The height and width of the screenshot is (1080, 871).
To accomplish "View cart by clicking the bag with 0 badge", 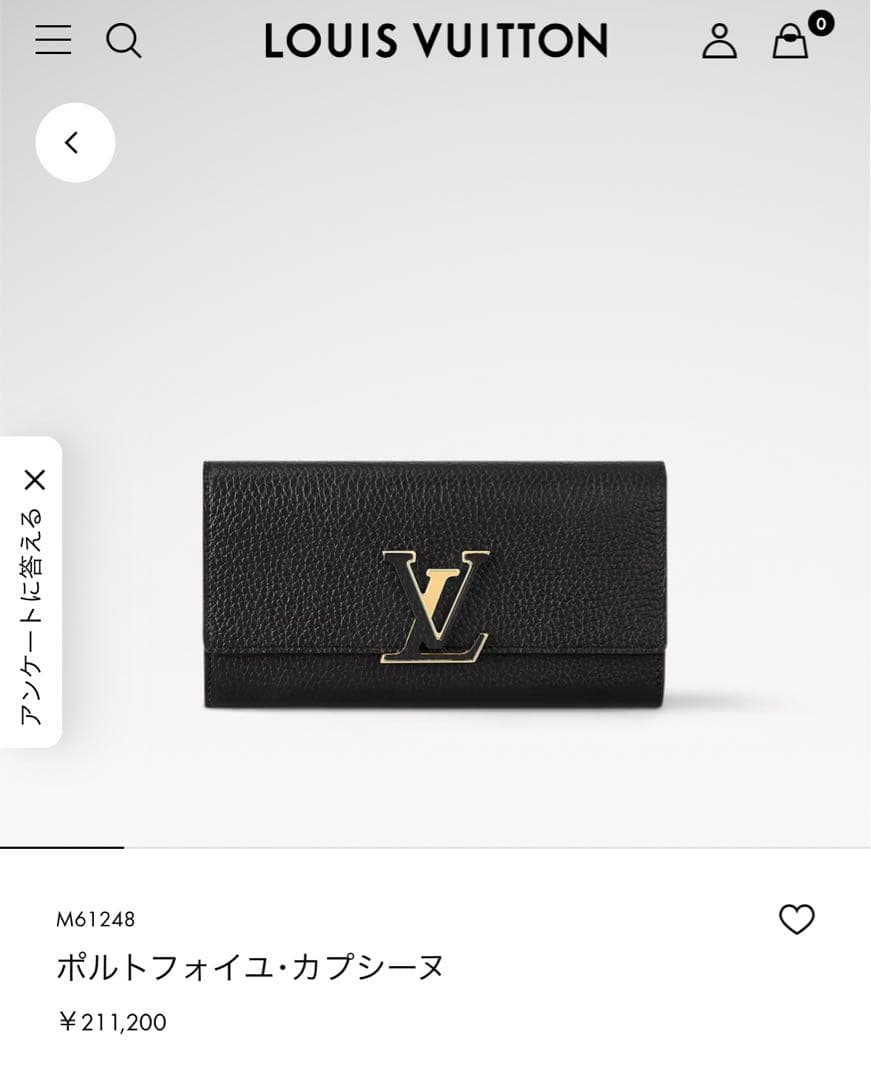I will click(790, 44).
